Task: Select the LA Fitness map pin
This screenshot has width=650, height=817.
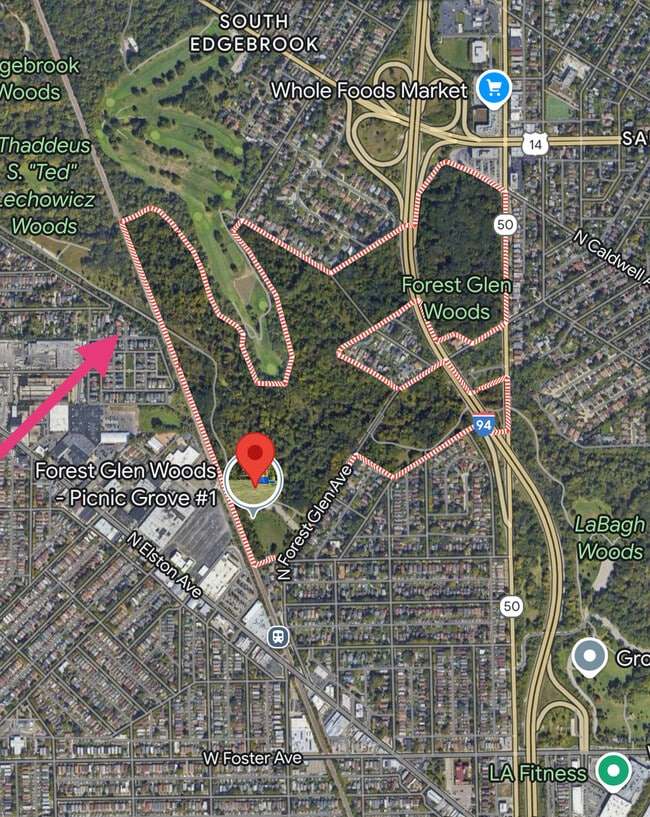Action: (611, 771)
